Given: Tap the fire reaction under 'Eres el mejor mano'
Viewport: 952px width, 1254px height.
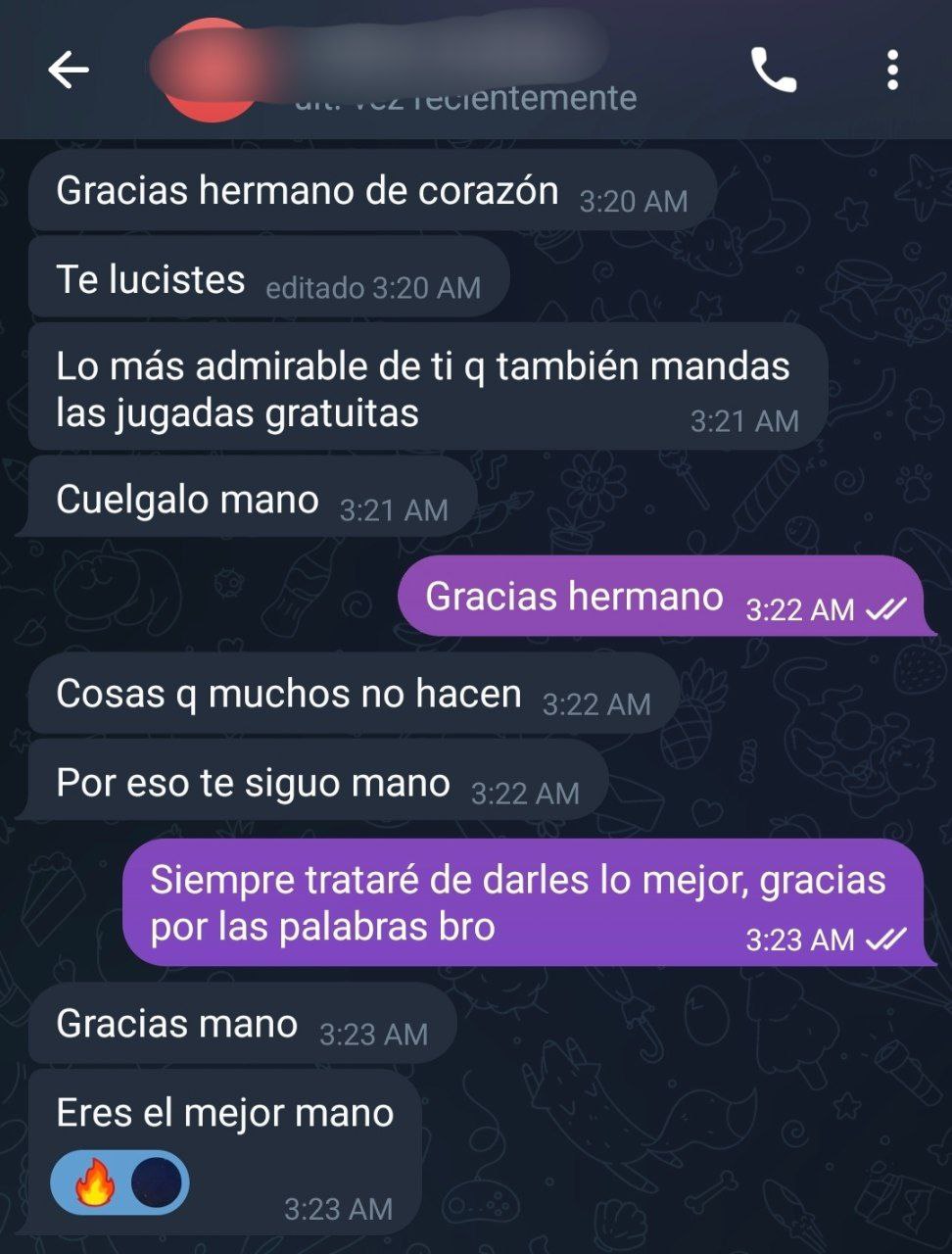Looking at the screenshot, I should (96, 1182).
